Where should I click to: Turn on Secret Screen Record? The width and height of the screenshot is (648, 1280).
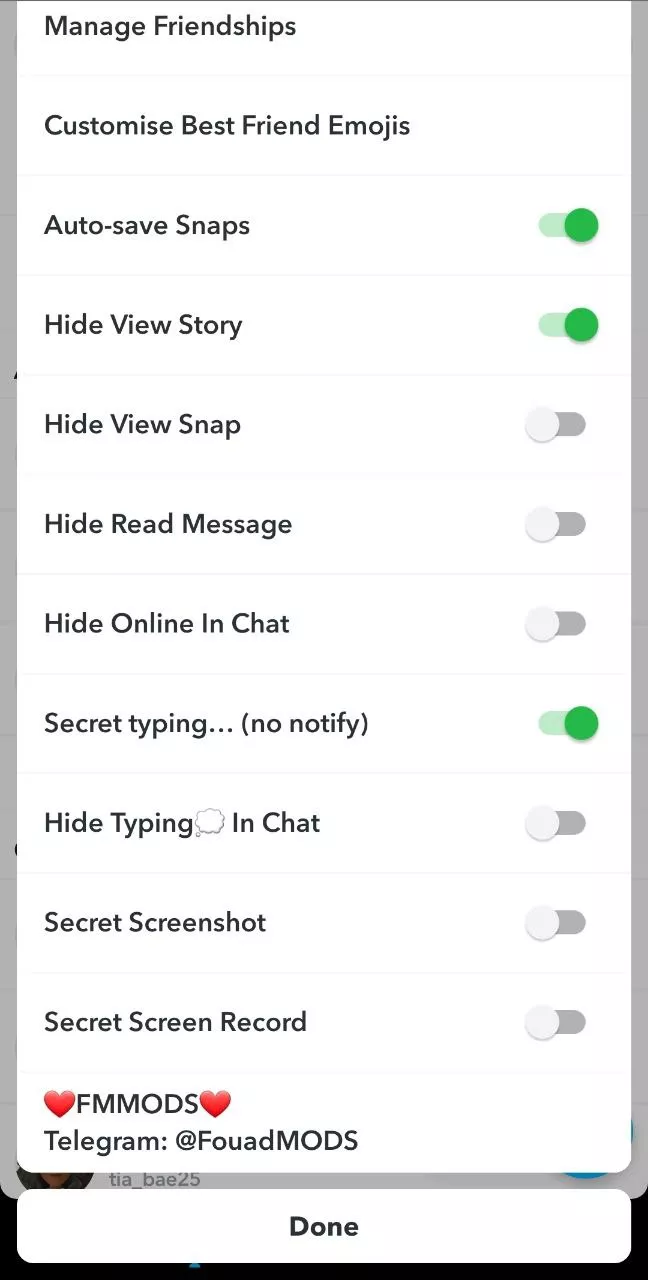pos(556,1022)
